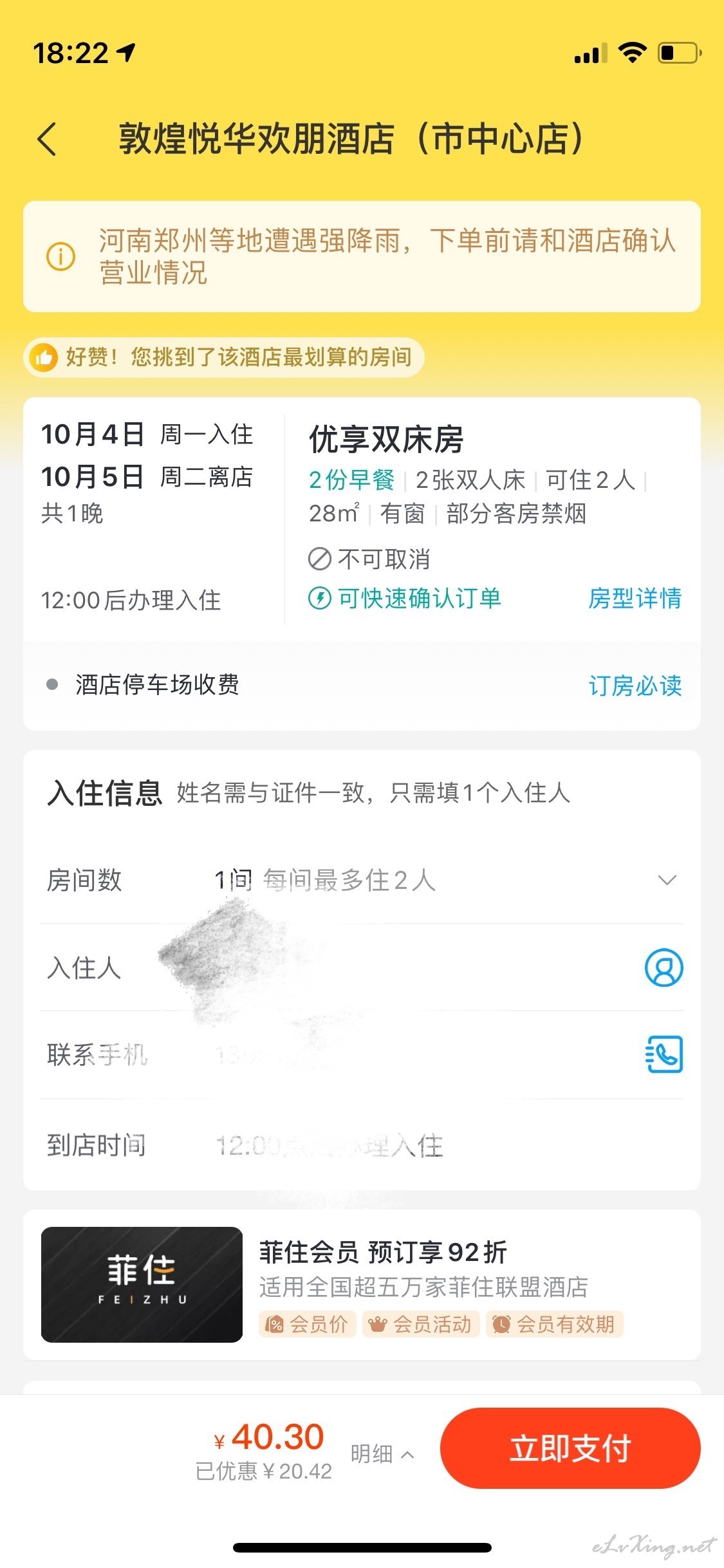
Task: Tap 立即支付 to pay now
Action: tap(570, 1448)
